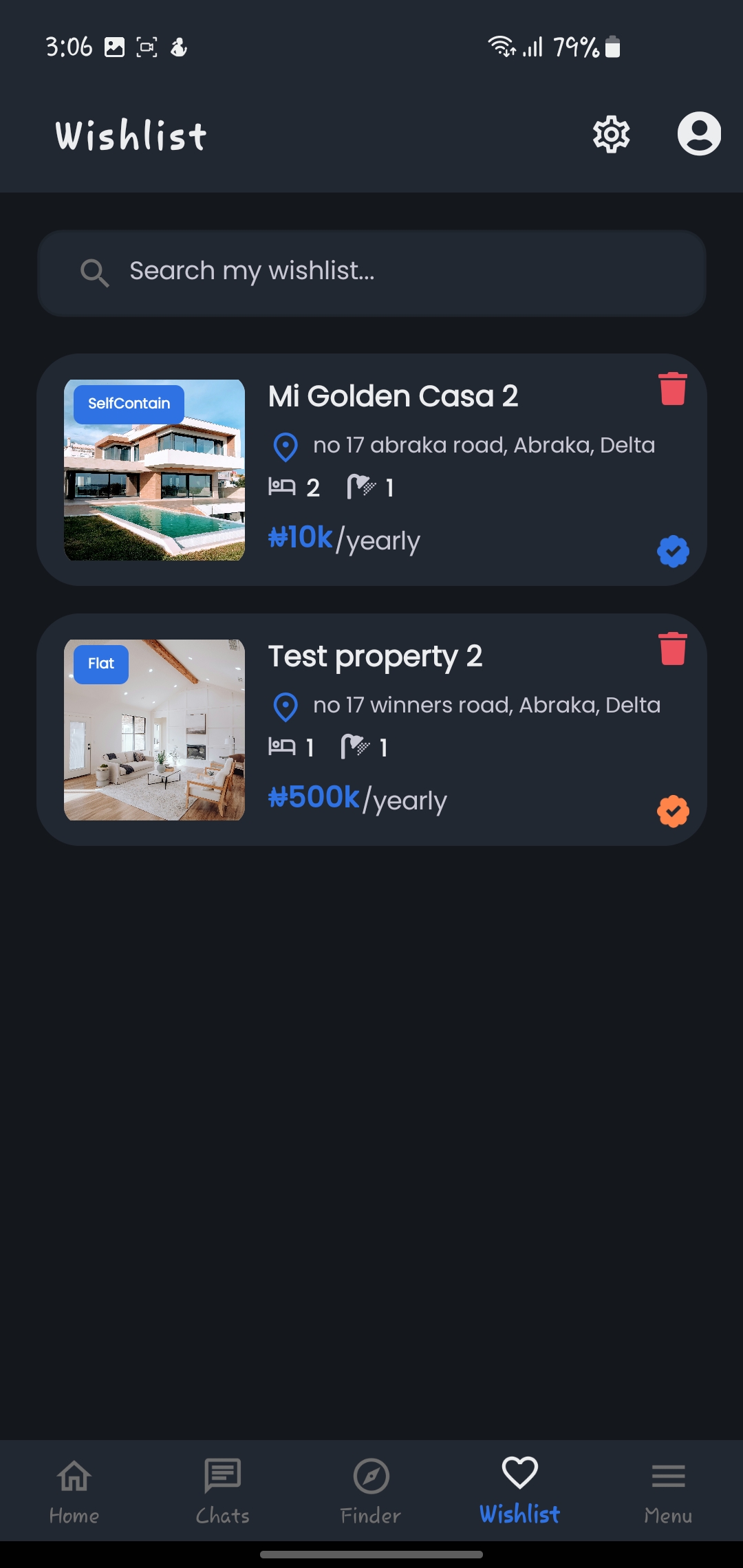Open the Menu tab
Viewport: 743px width, 1568px height.
(668, 1489)
